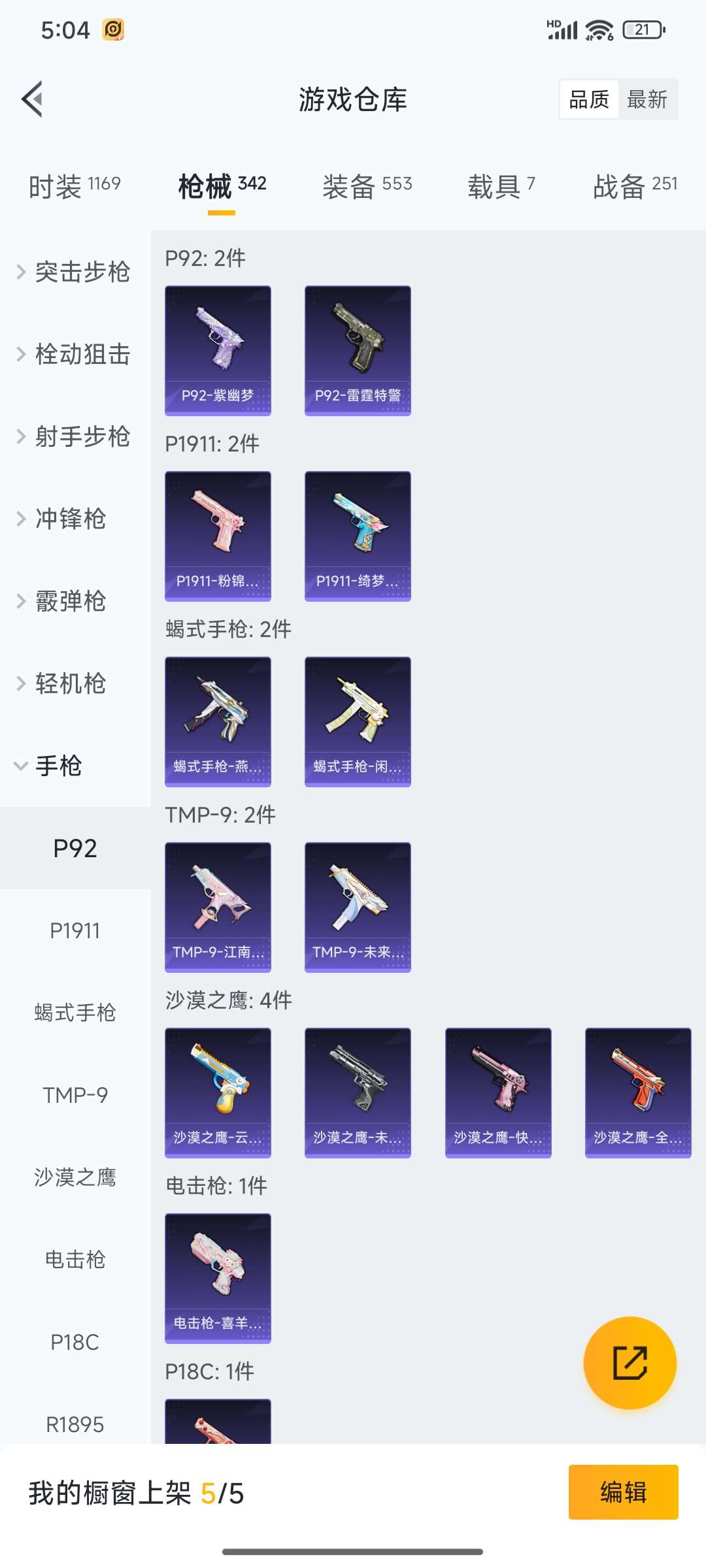The width and height of the screenshot is (706, 1568).
Task: Open the 时装 tab
Action: tap(72, 185)
